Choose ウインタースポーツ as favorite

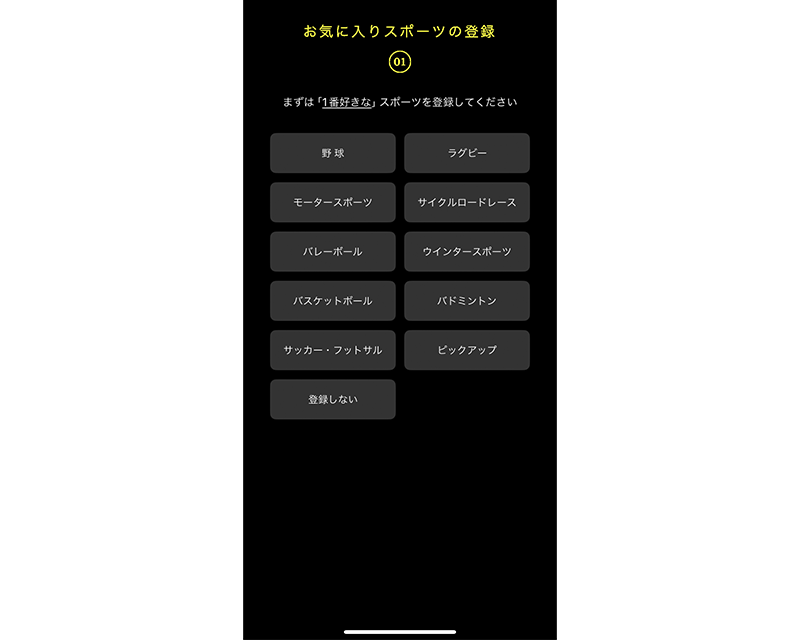coord(467,251)
